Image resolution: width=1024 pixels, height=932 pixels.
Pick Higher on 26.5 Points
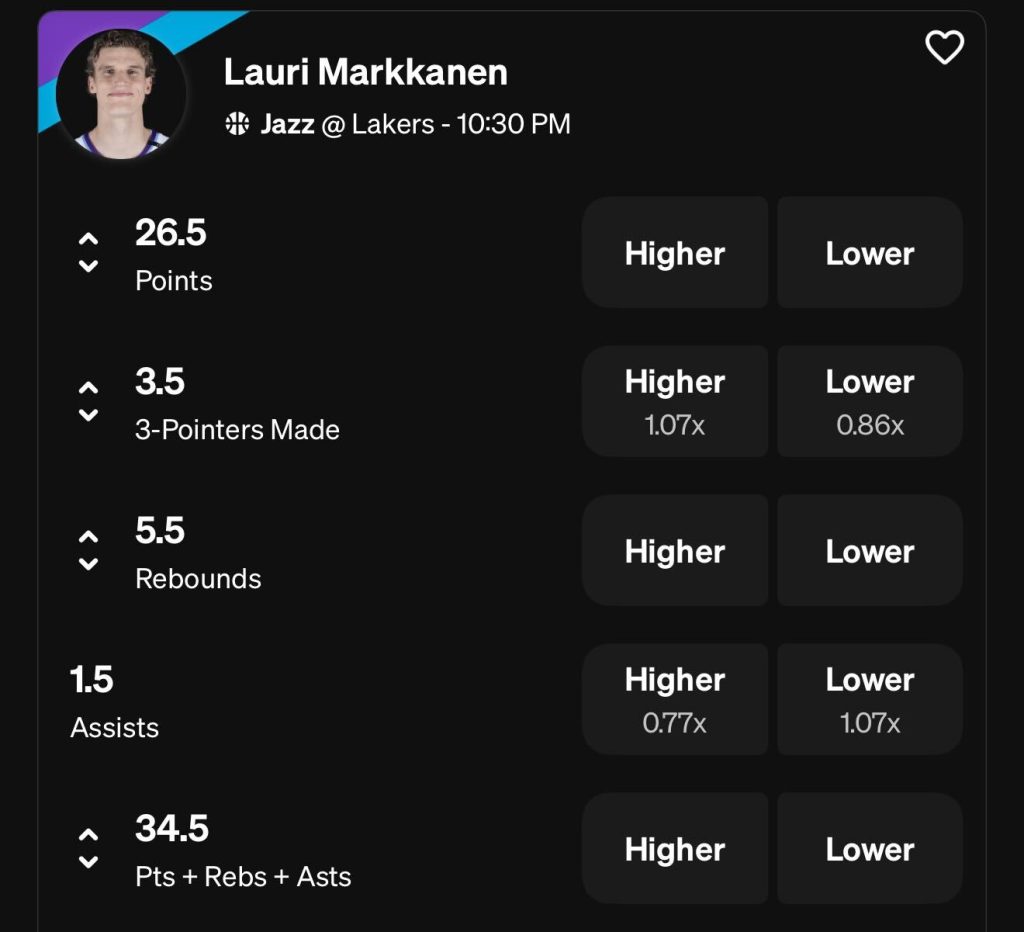click(675, 253)
